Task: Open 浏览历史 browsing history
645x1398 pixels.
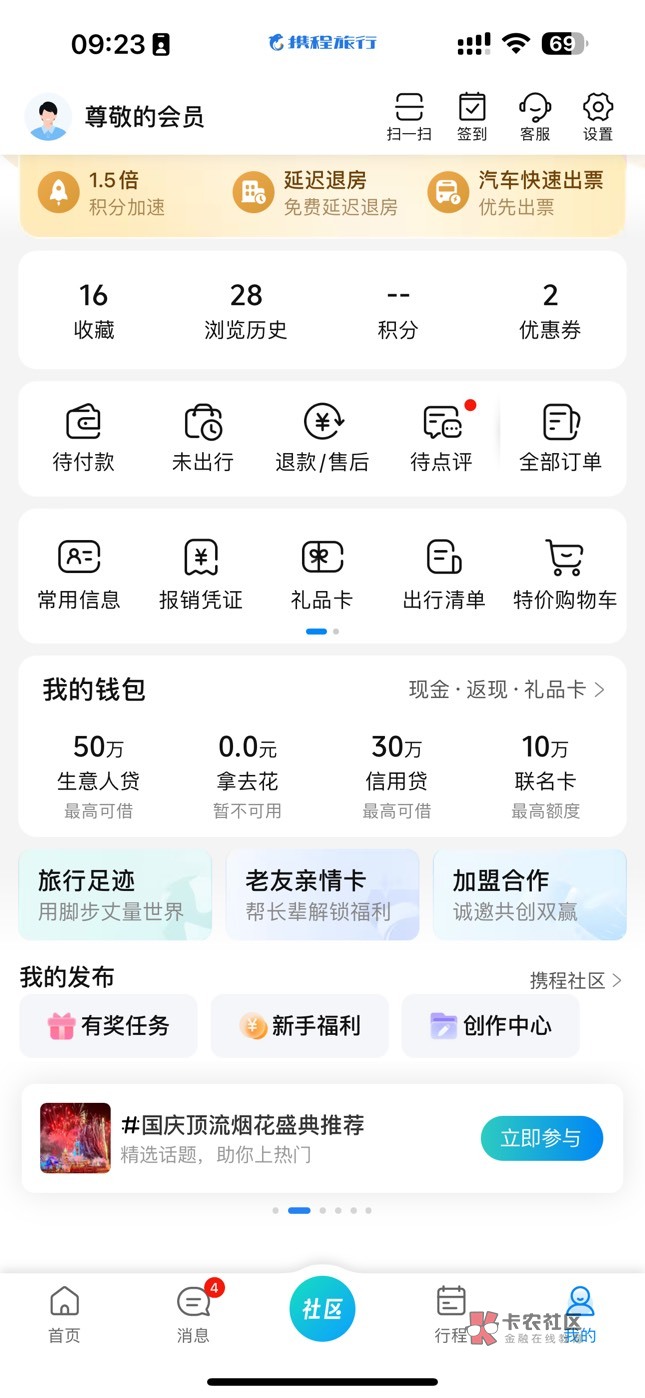Action: click(x=246, y=310)
